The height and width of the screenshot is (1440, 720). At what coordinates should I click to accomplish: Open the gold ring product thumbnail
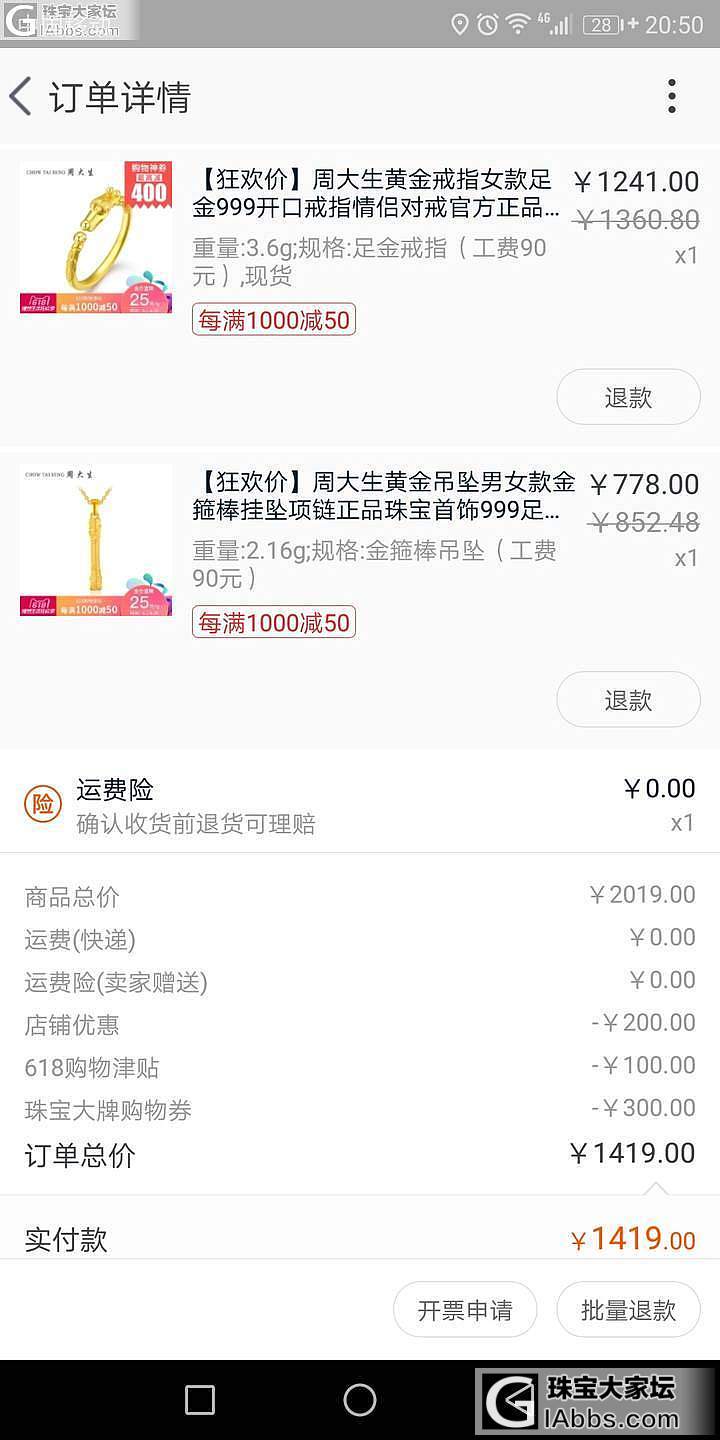click(x=96, y=239)
